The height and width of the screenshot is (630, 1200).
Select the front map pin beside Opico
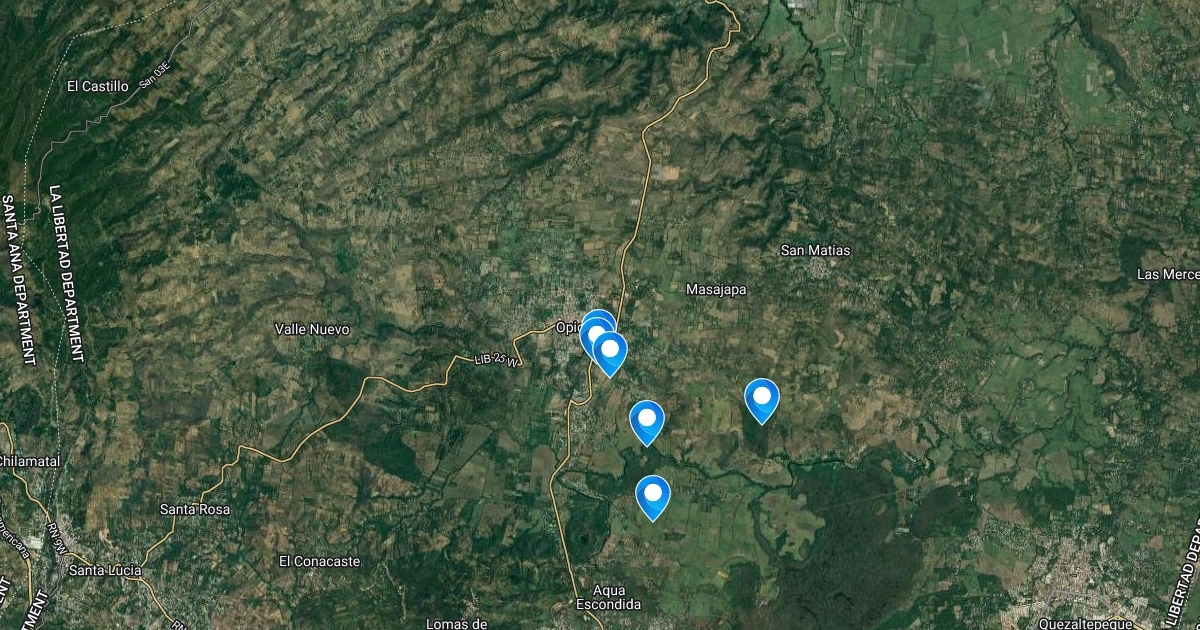610,352
